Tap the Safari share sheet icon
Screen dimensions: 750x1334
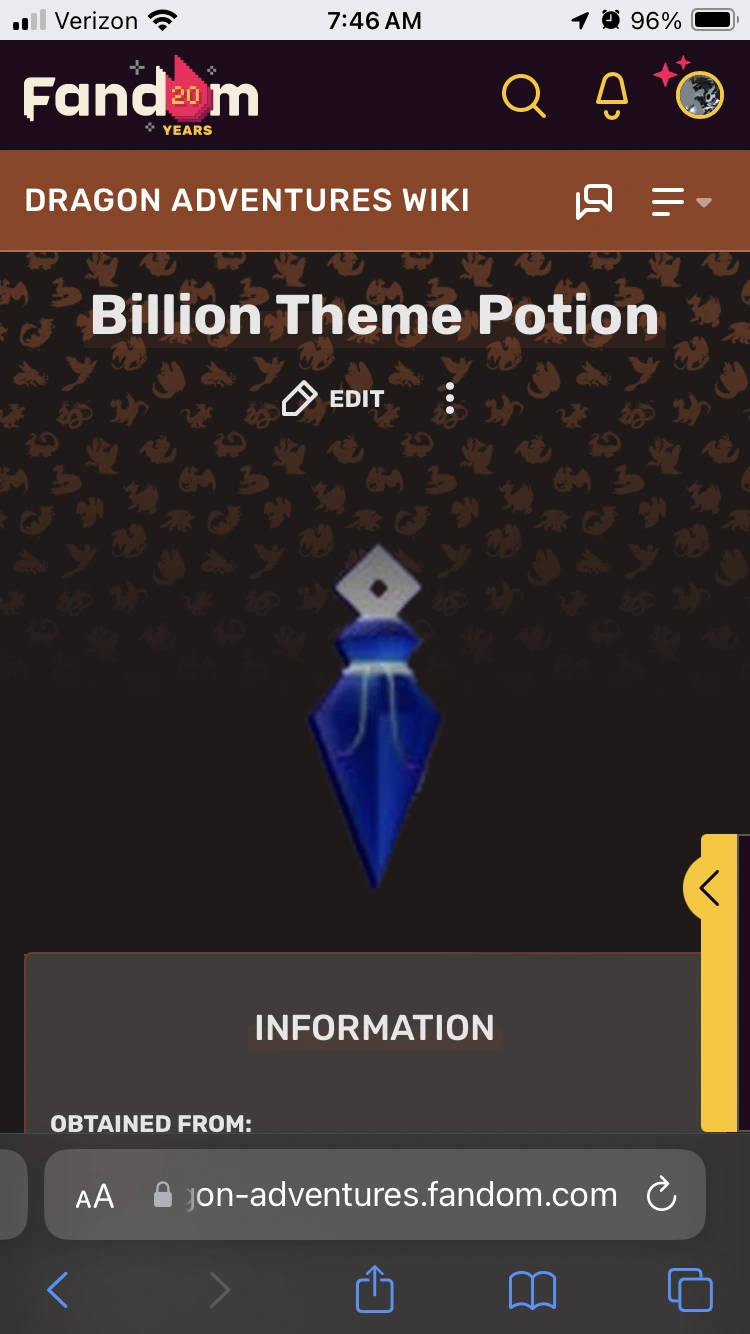click(374, 1289)
